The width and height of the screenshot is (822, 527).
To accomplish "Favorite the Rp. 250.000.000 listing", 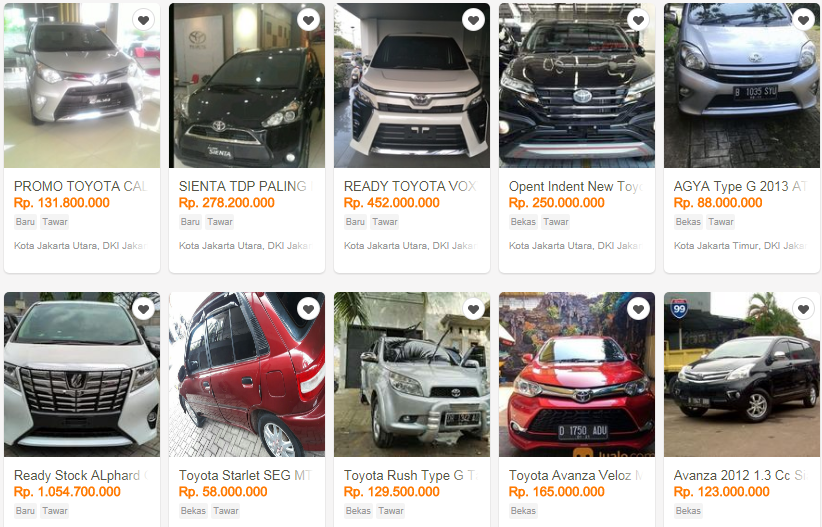I will [x=638, y=20].
